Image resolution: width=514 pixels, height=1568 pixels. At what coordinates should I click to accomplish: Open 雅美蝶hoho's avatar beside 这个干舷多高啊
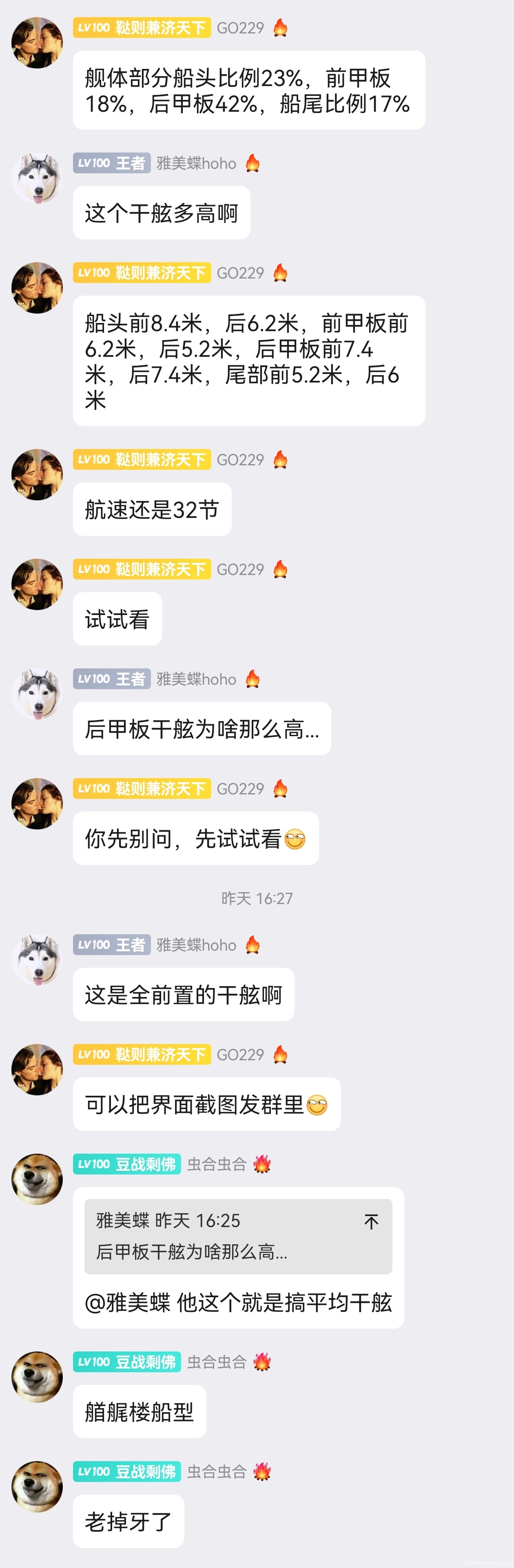point(37,178)
